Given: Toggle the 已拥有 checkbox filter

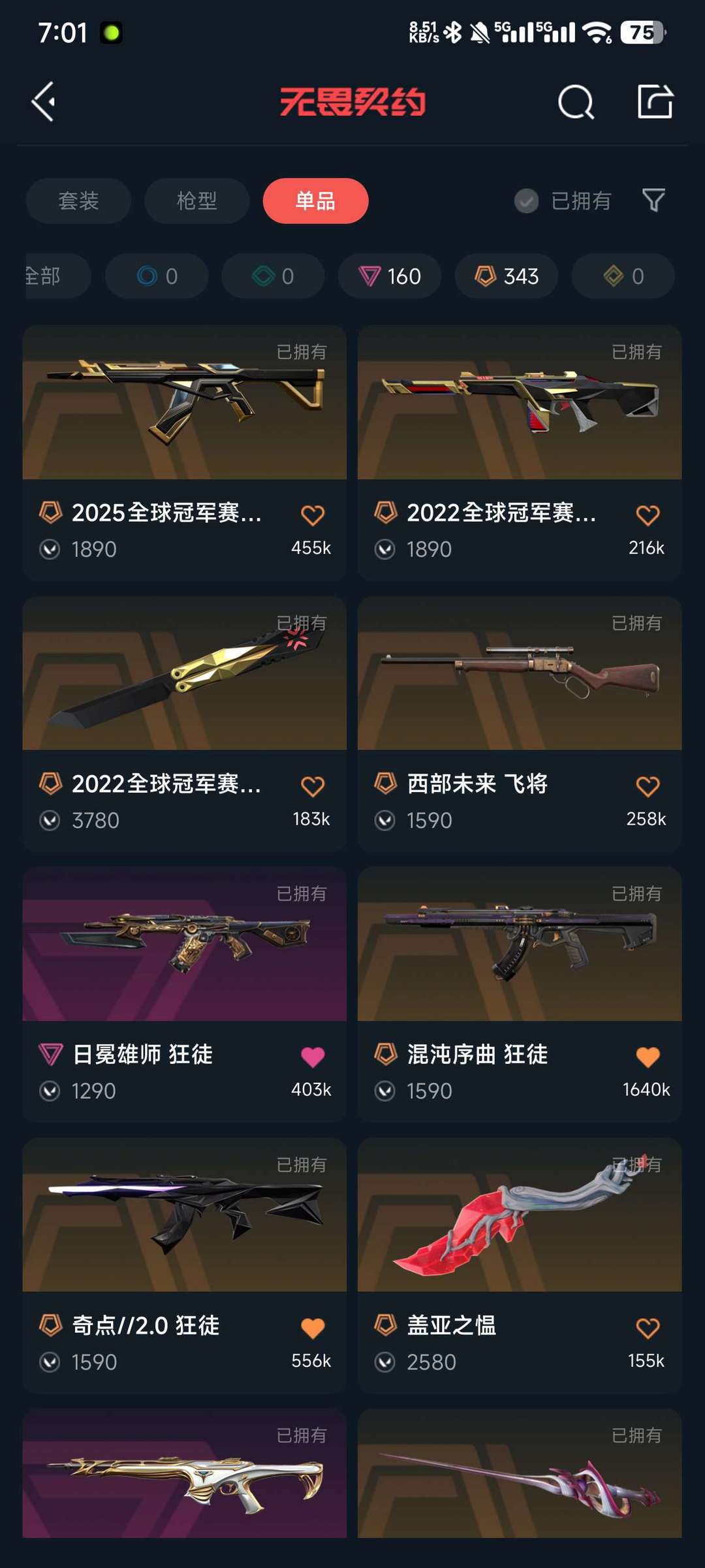Looking at the screenshot, I should click(x=527, y=201).
